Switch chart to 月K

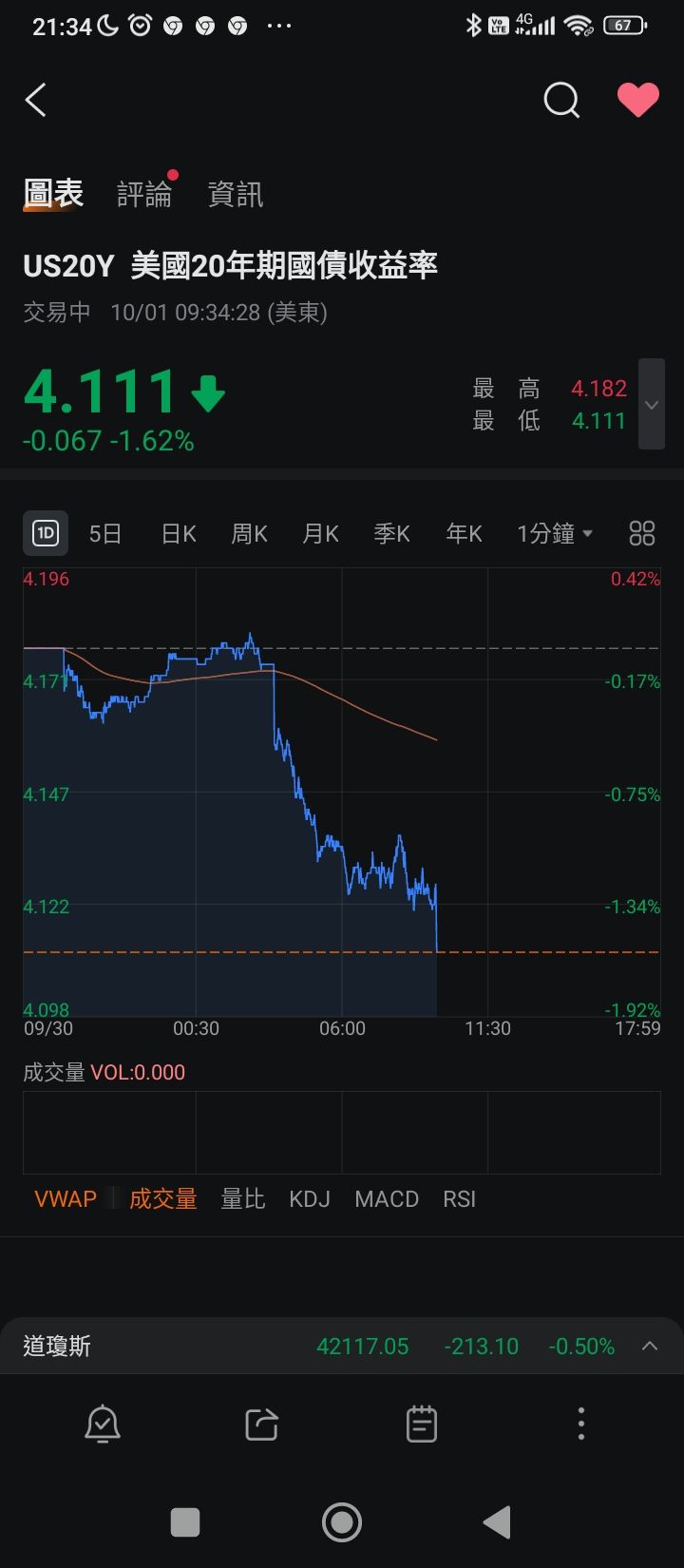point(320,534)
